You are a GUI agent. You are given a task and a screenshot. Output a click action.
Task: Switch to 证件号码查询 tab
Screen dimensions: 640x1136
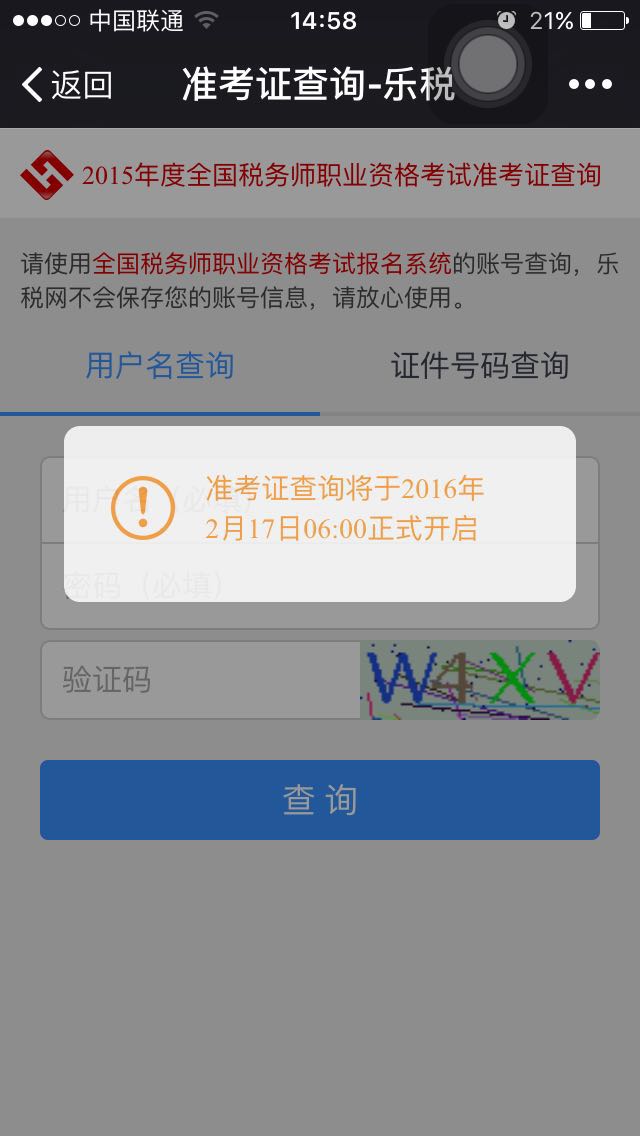click(x=480, y=366)
